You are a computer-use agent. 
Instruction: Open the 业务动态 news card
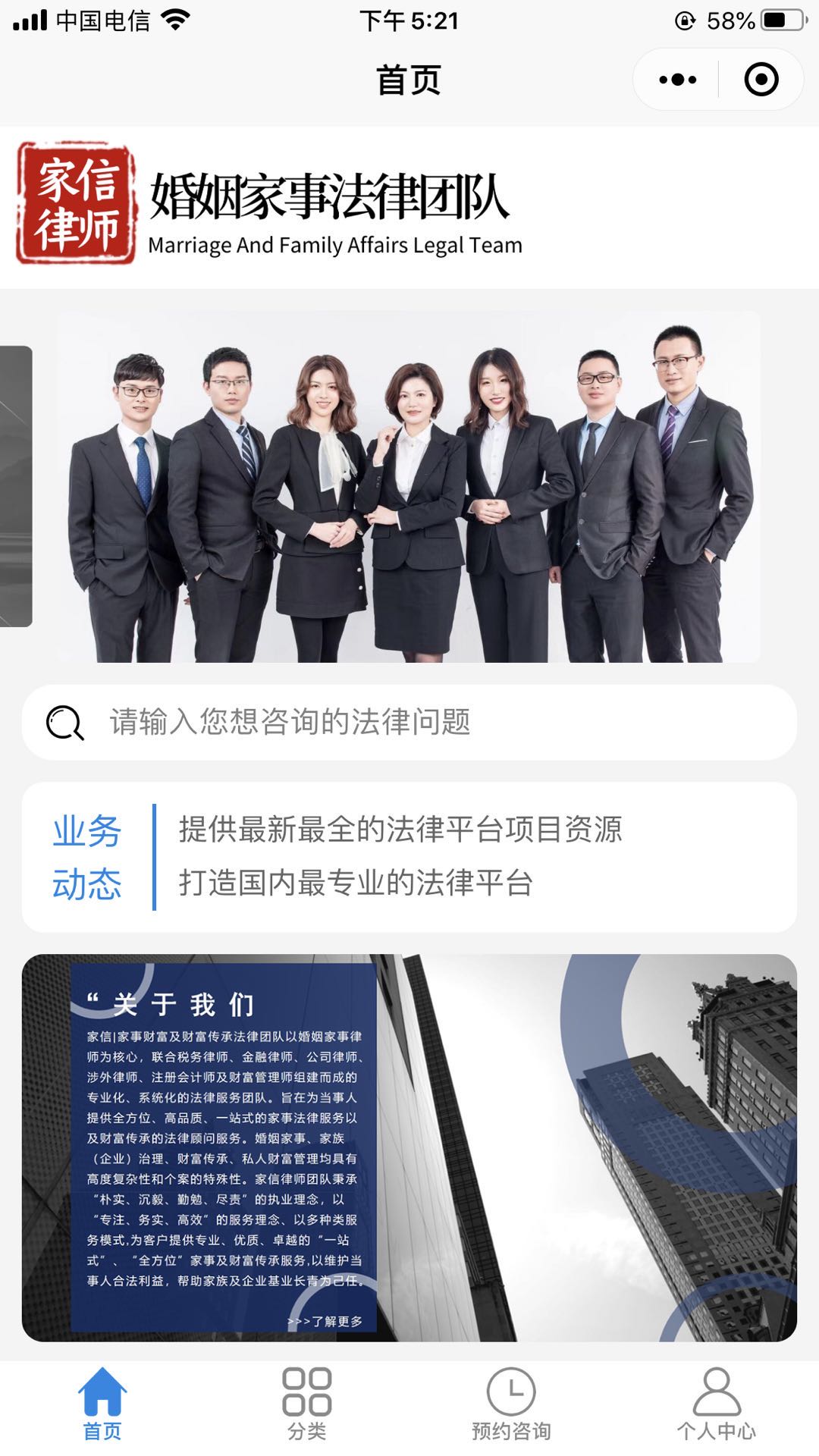[x=409, y=857]
